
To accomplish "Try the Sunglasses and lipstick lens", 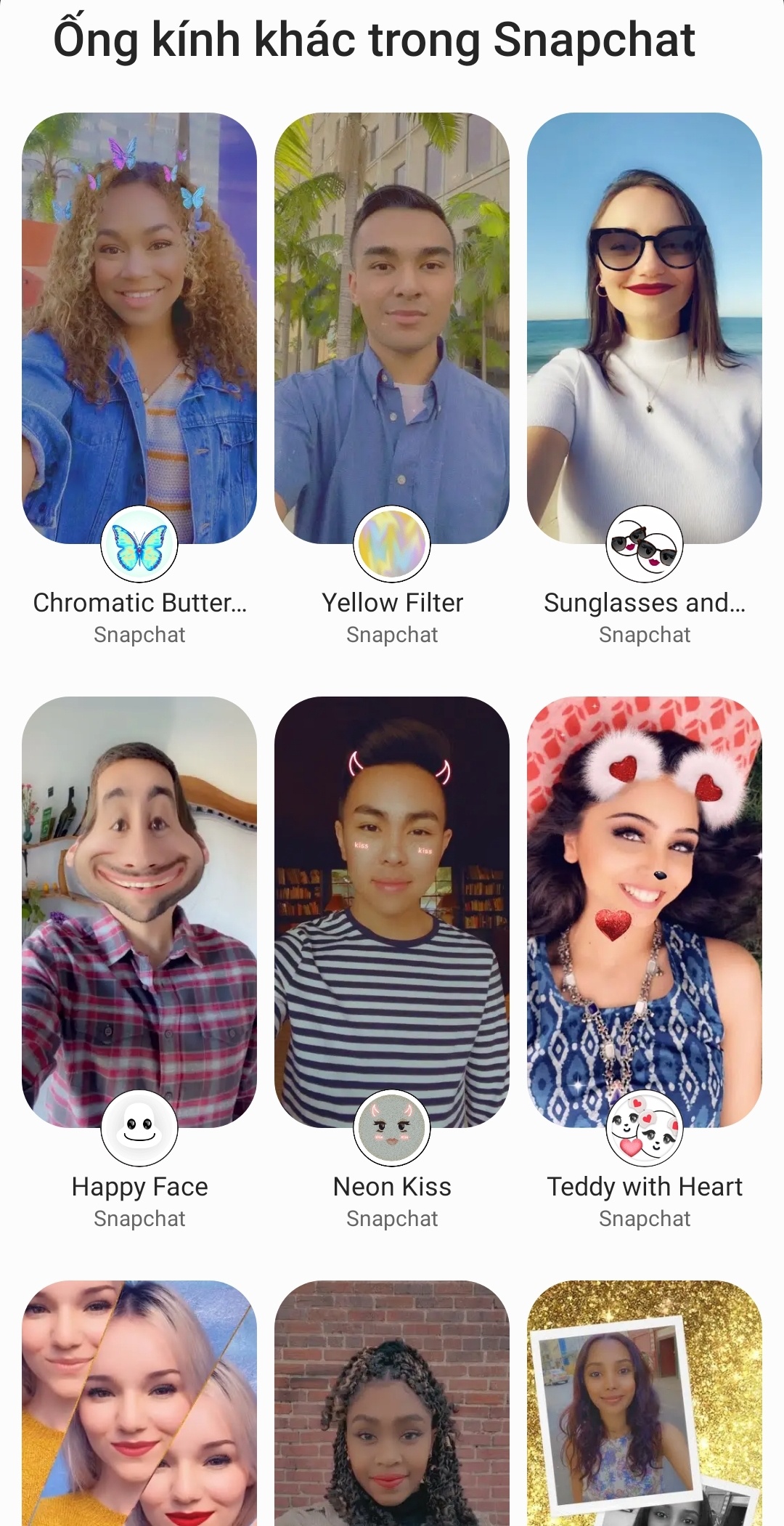I will tap(645, 328).
